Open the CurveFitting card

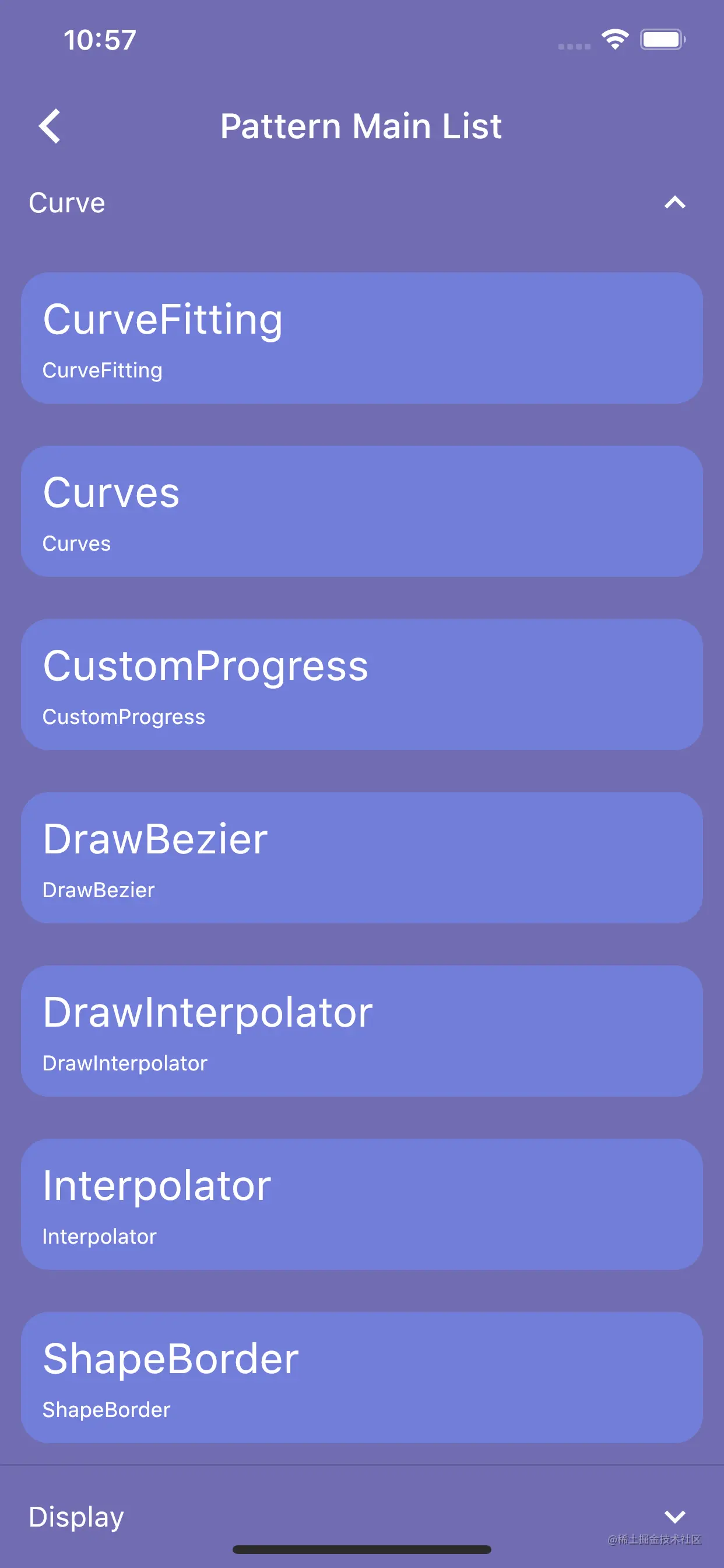tap(361, 338)
